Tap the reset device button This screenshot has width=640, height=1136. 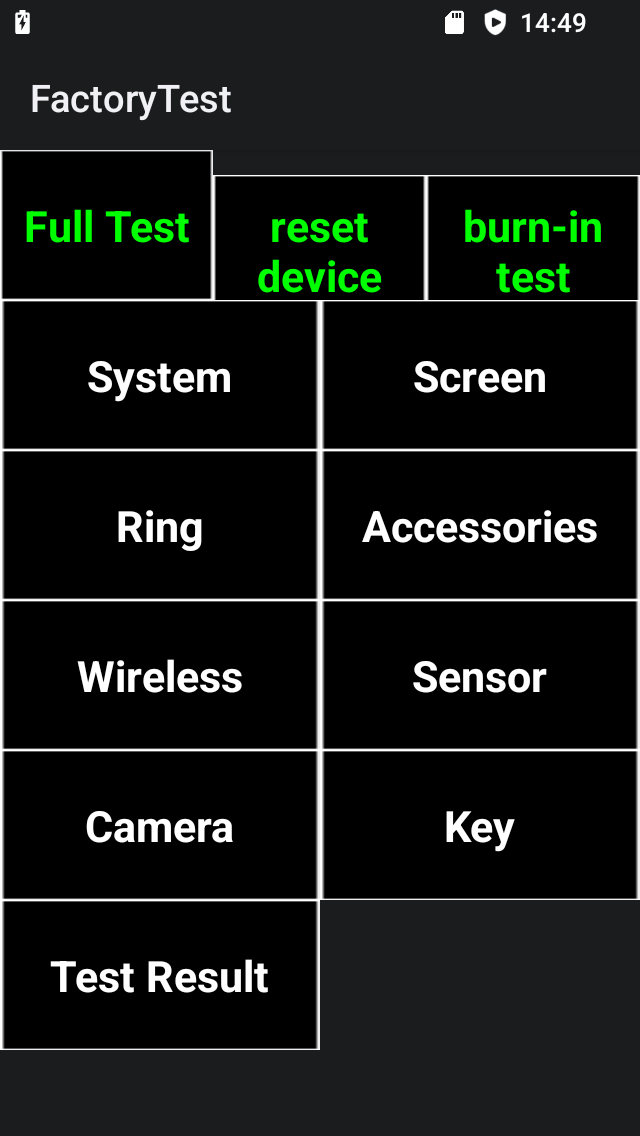pos(320,240)
